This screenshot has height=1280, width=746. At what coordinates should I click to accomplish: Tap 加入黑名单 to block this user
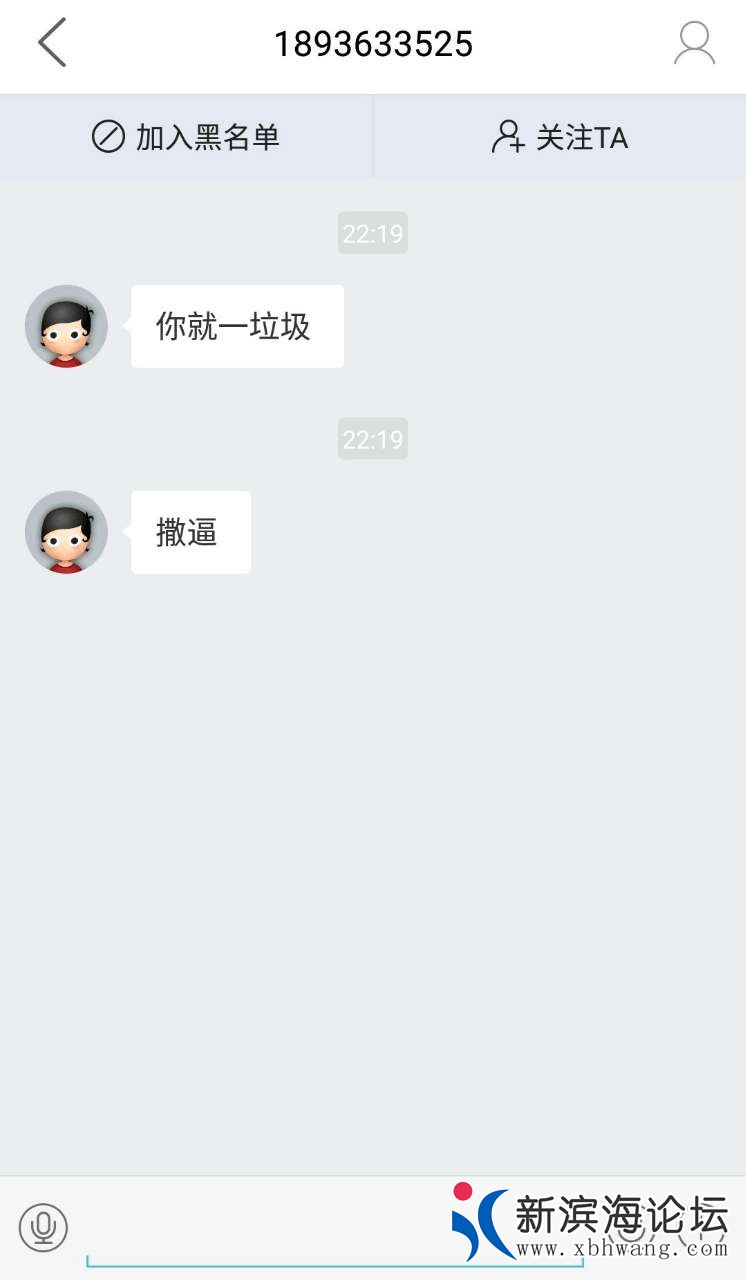tap(186, 137)
